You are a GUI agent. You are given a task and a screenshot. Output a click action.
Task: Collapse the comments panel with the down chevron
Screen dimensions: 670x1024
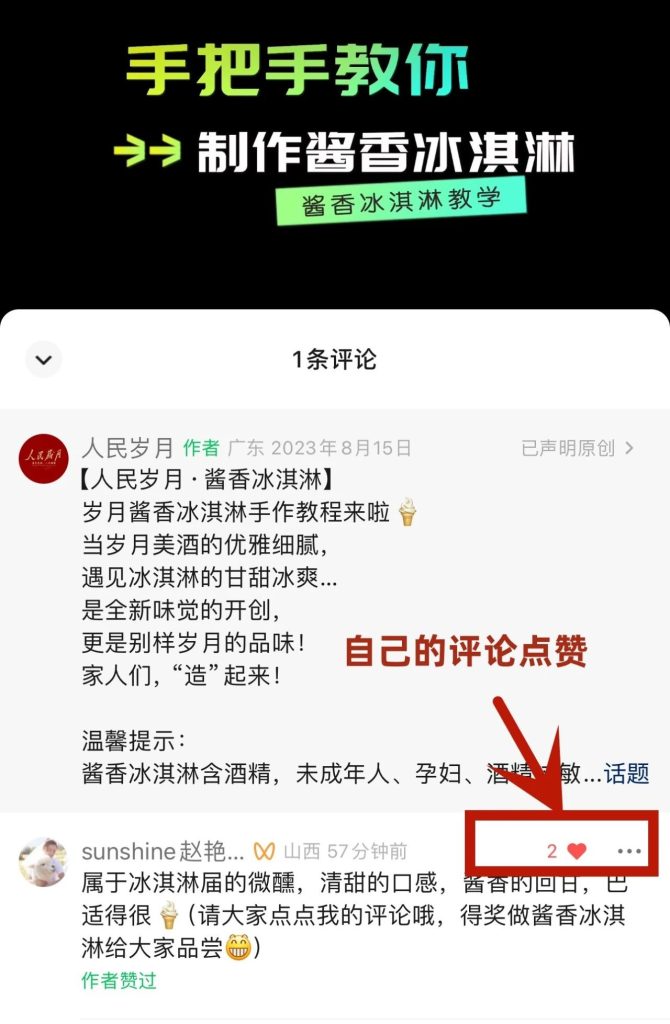click(44, 359)
